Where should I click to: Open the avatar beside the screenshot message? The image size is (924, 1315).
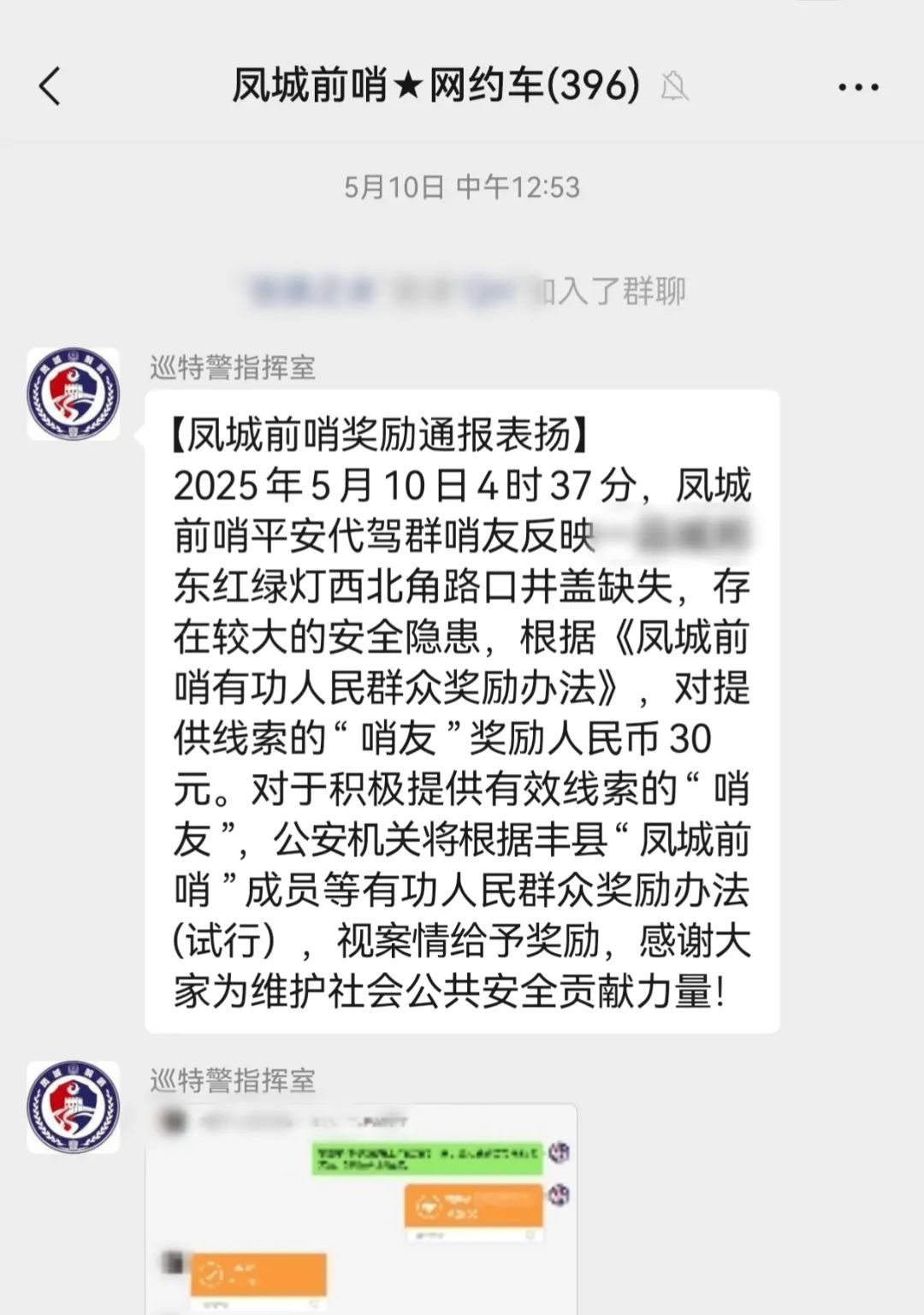[74, 1107]
